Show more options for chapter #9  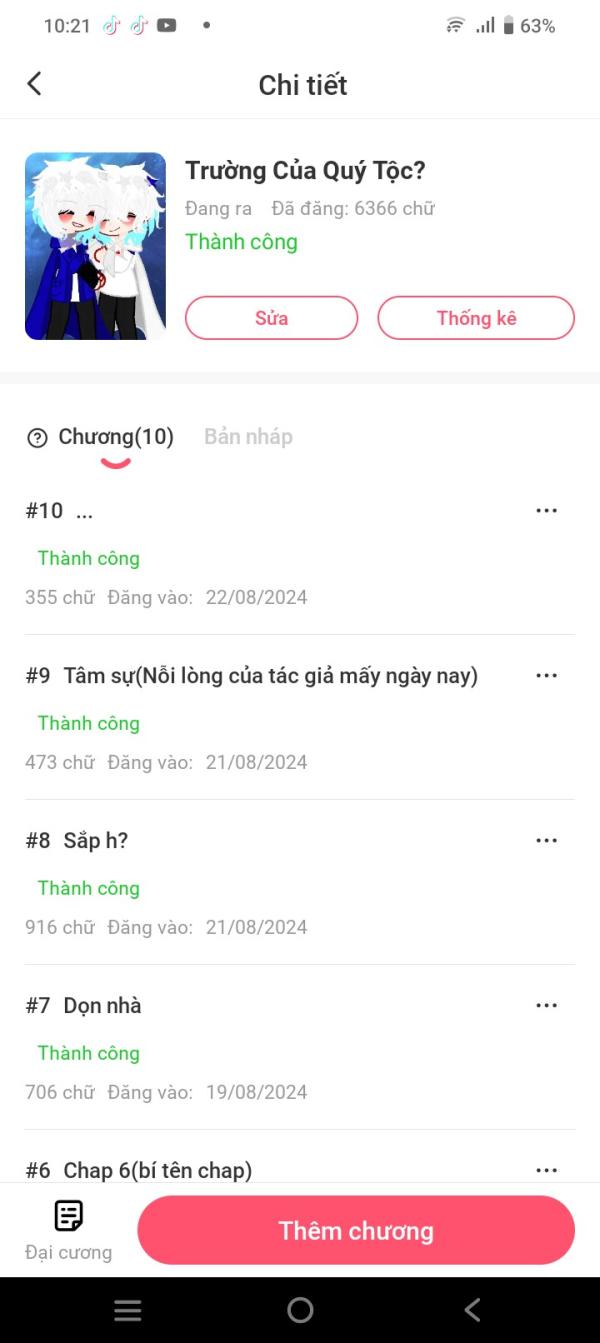point(546,676)
